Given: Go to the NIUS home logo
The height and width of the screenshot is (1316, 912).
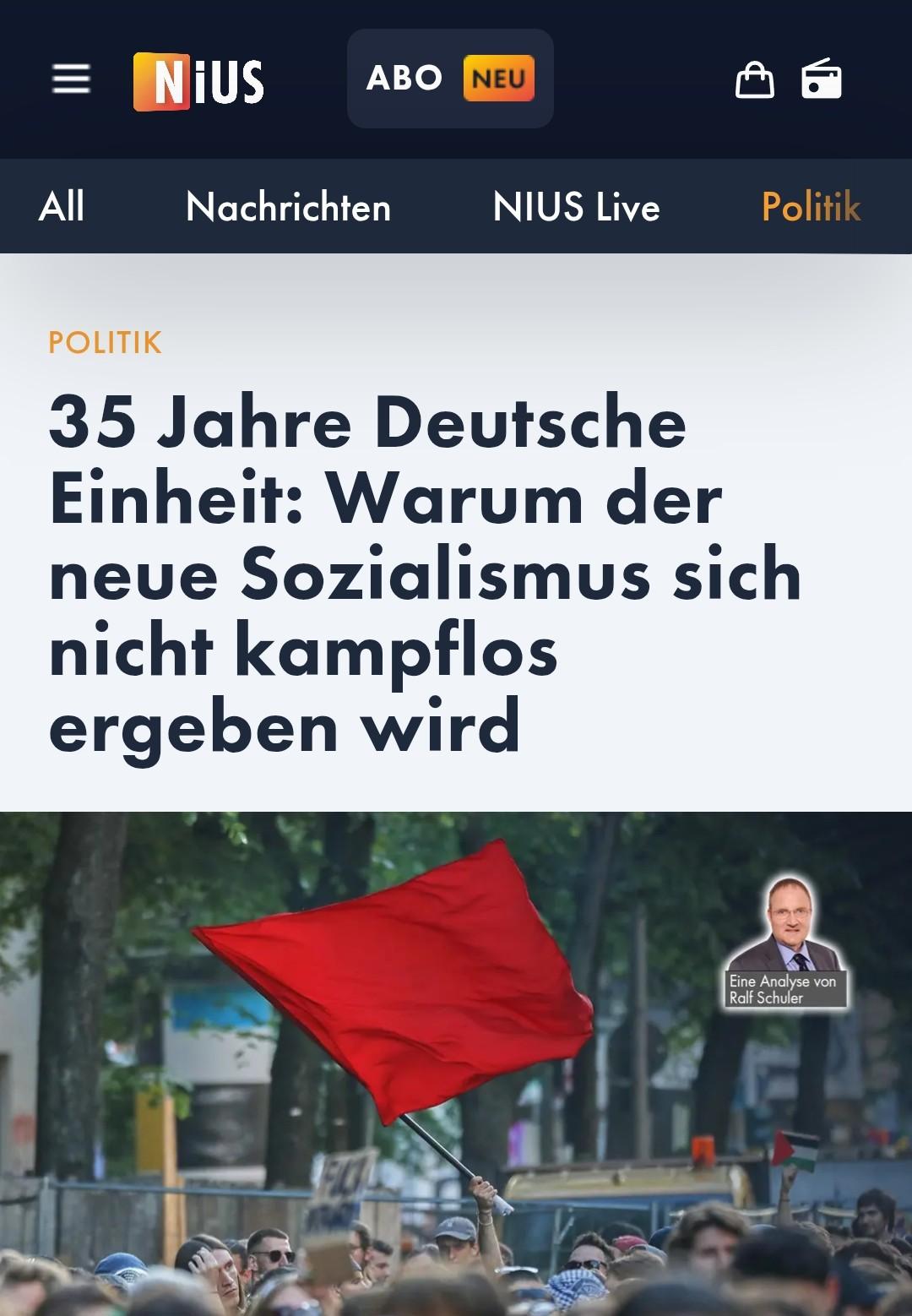Looking at the screenshot, I should [199, 81].
